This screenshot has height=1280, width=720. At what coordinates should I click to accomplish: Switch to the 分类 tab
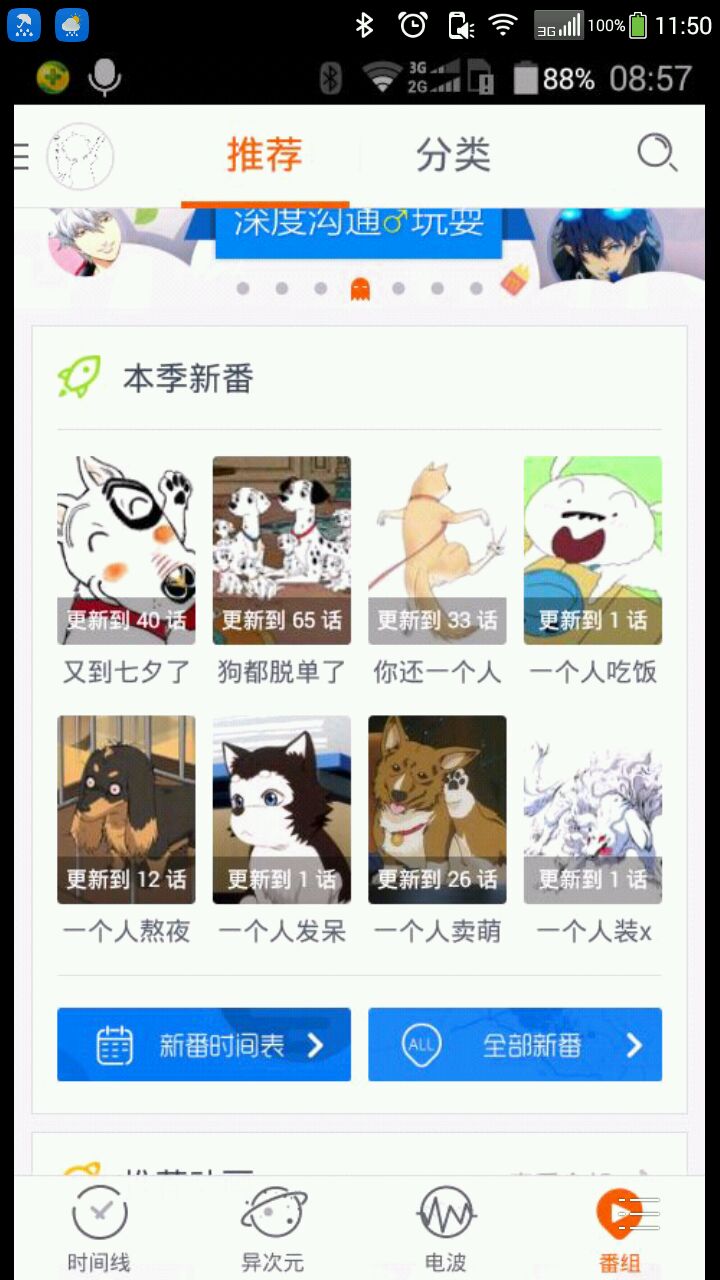(453, 156)
